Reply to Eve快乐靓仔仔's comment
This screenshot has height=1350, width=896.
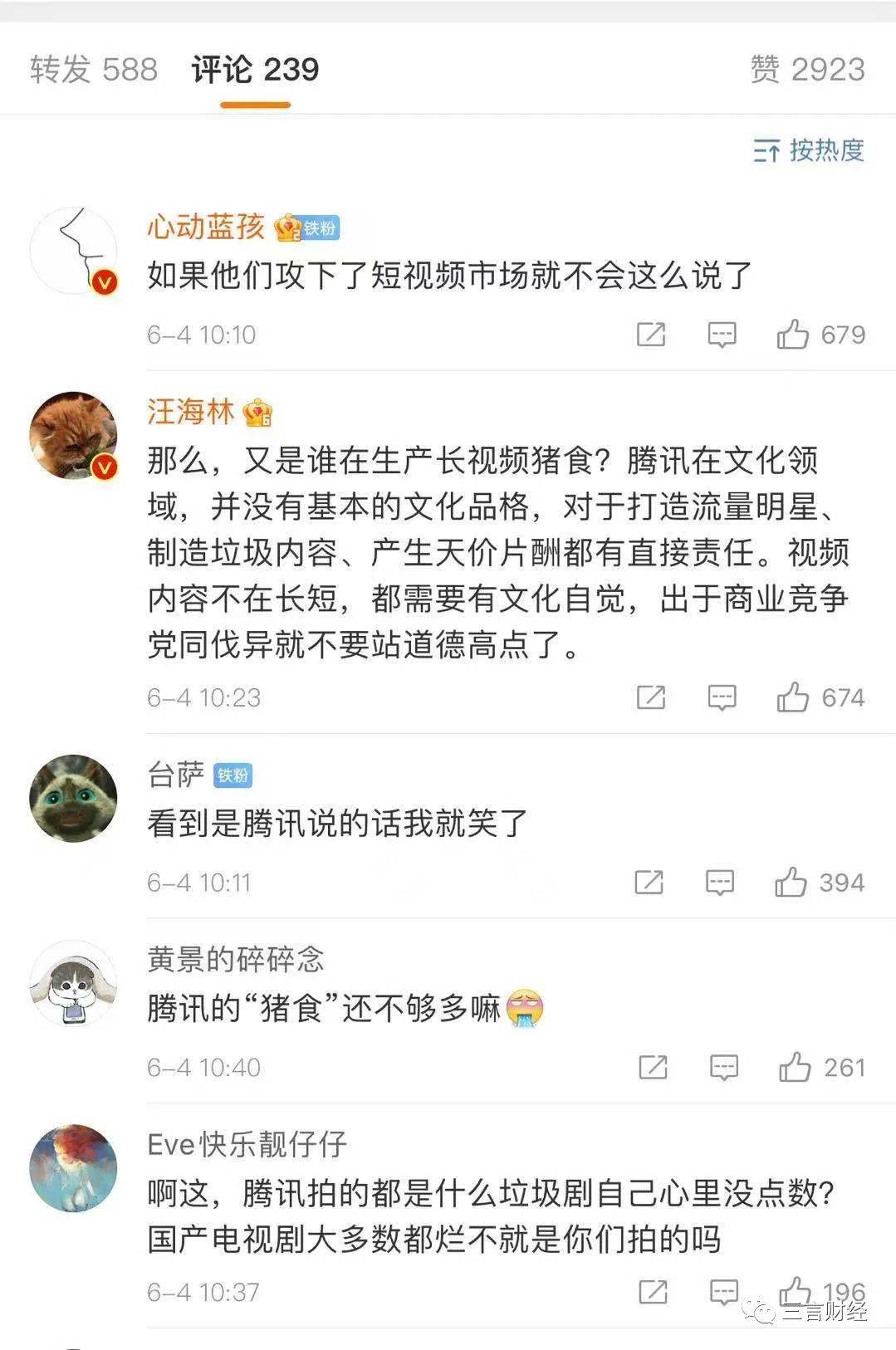724,1292
